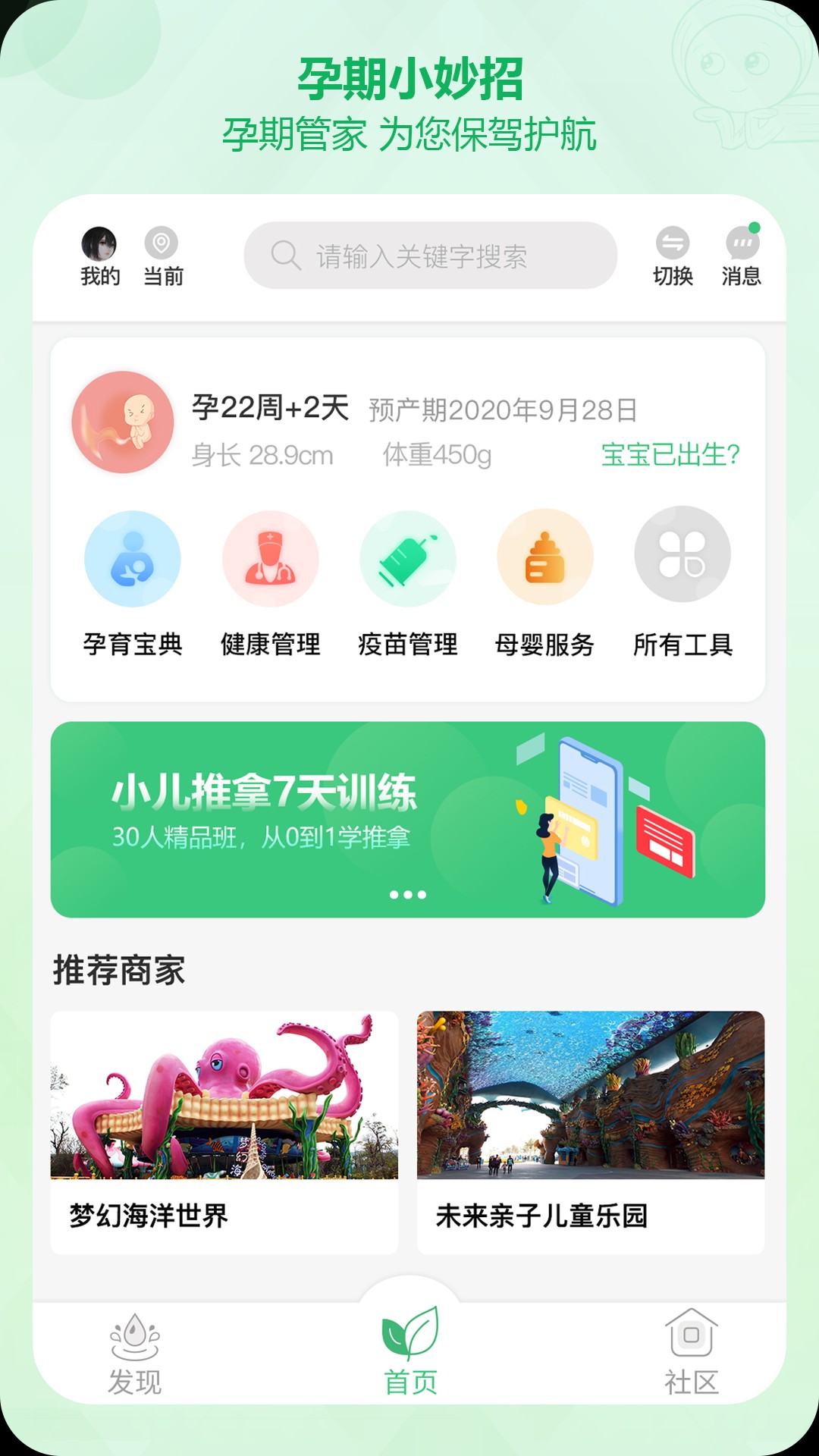Select the 健康管理 health management icon
Screen dimensions: 819x1456
268,559
